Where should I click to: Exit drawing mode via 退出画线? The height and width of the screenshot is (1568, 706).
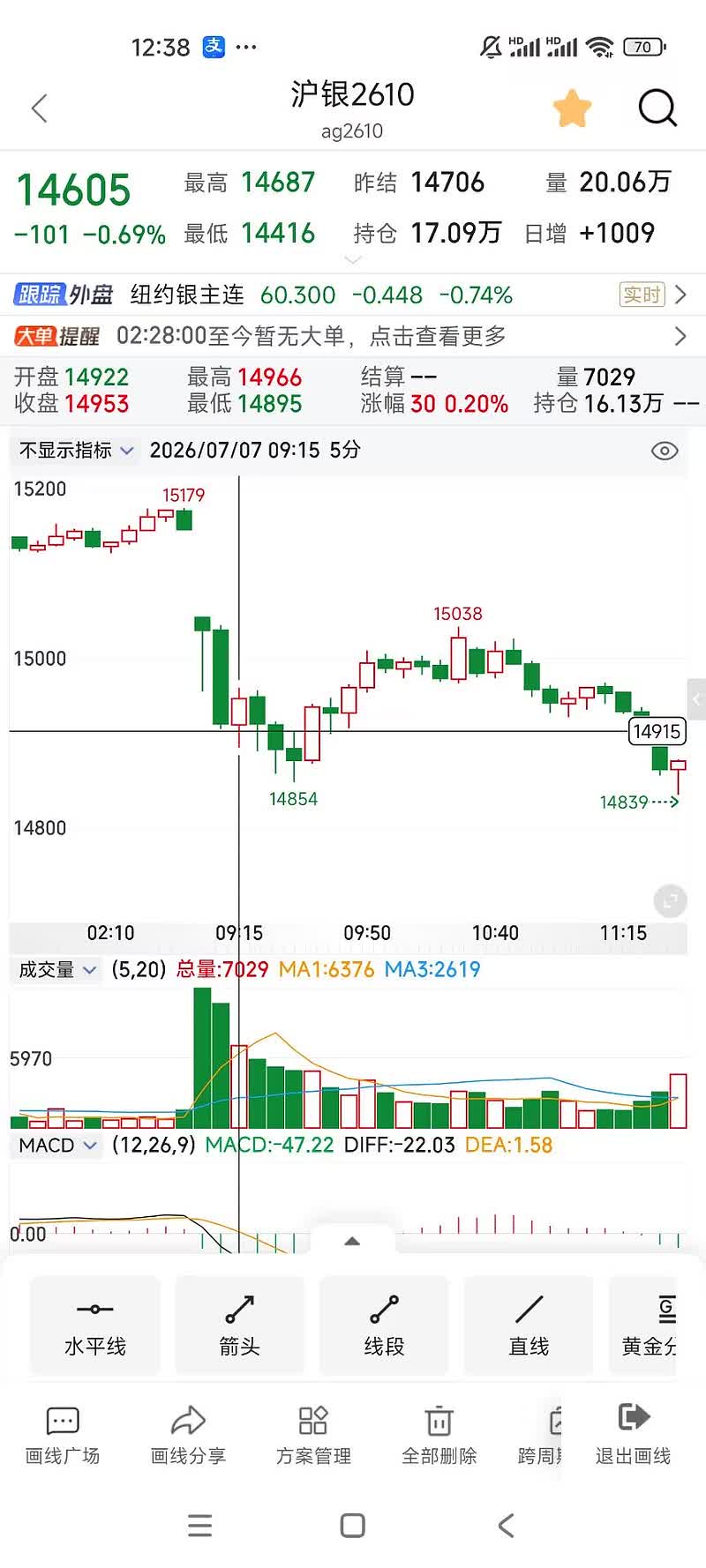click(633, 1435)
